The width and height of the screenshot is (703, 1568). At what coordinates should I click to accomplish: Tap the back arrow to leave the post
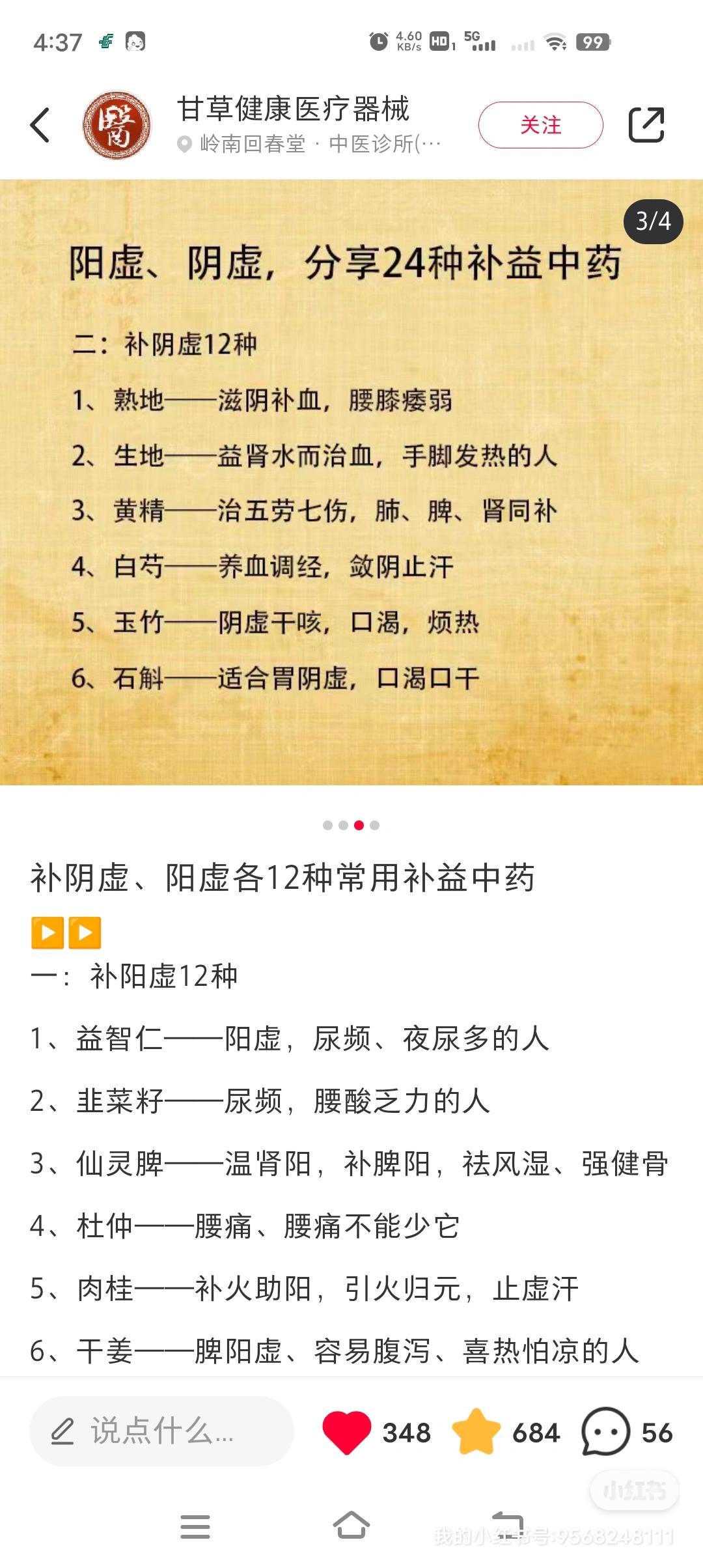point(40,125)
